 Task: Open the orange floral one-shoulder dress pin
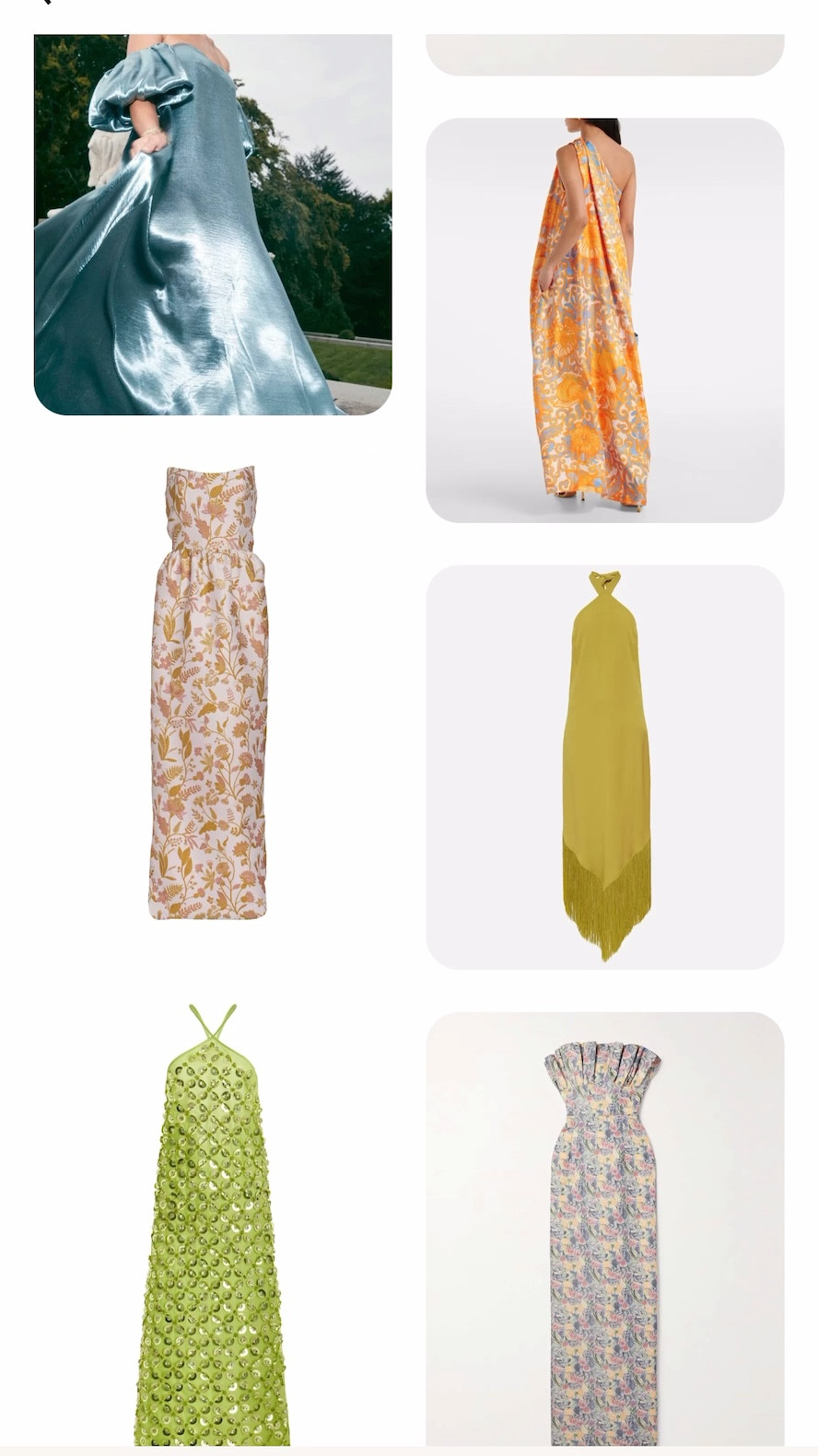pyautogui.click(x=604, y=320)
